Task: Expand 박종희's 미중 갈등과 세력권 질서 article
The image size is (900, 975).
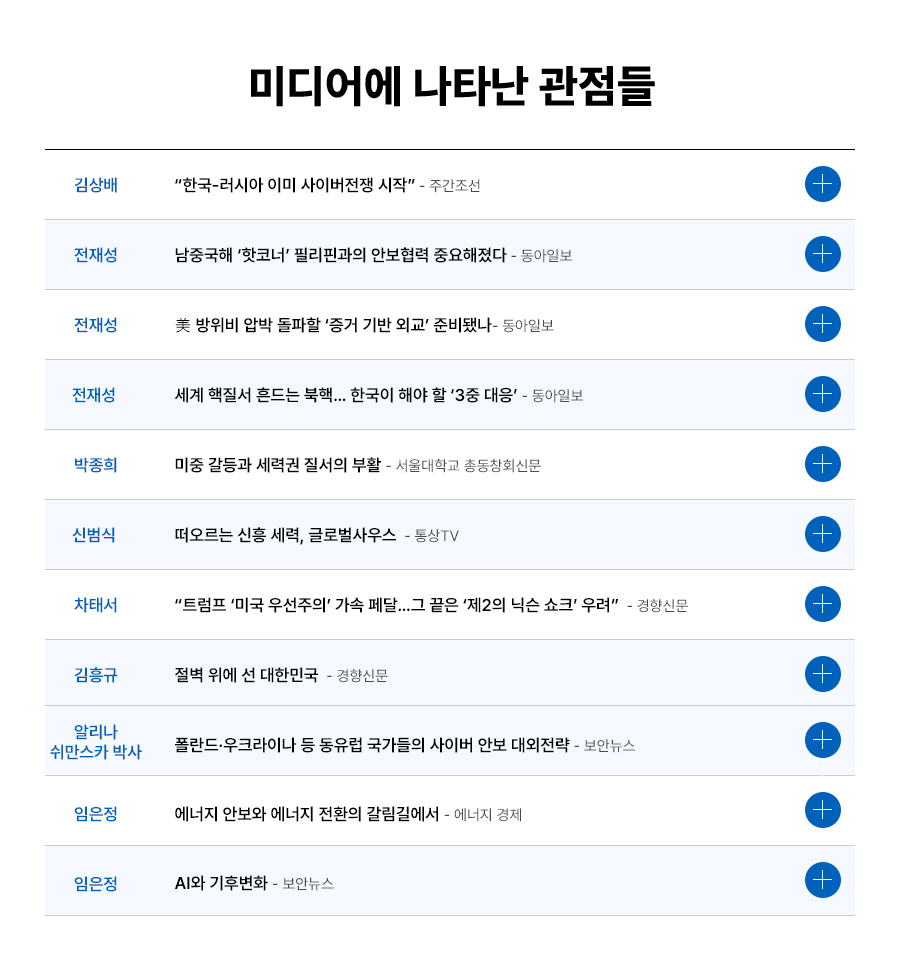Action: pyautogui.click(x=822, y=464)
